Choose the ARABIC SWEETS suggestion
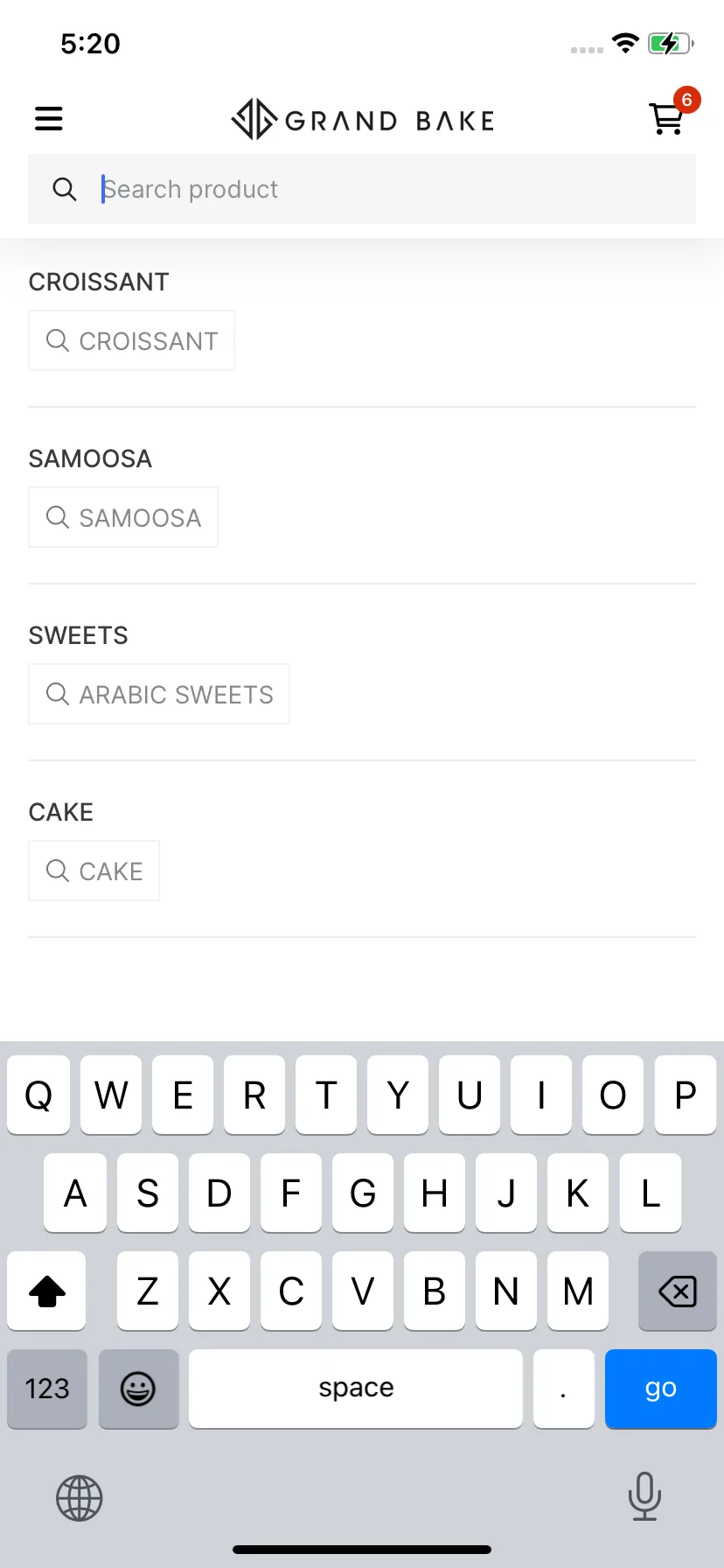Viewport: 724px width, 1568px height. (159, 694)
